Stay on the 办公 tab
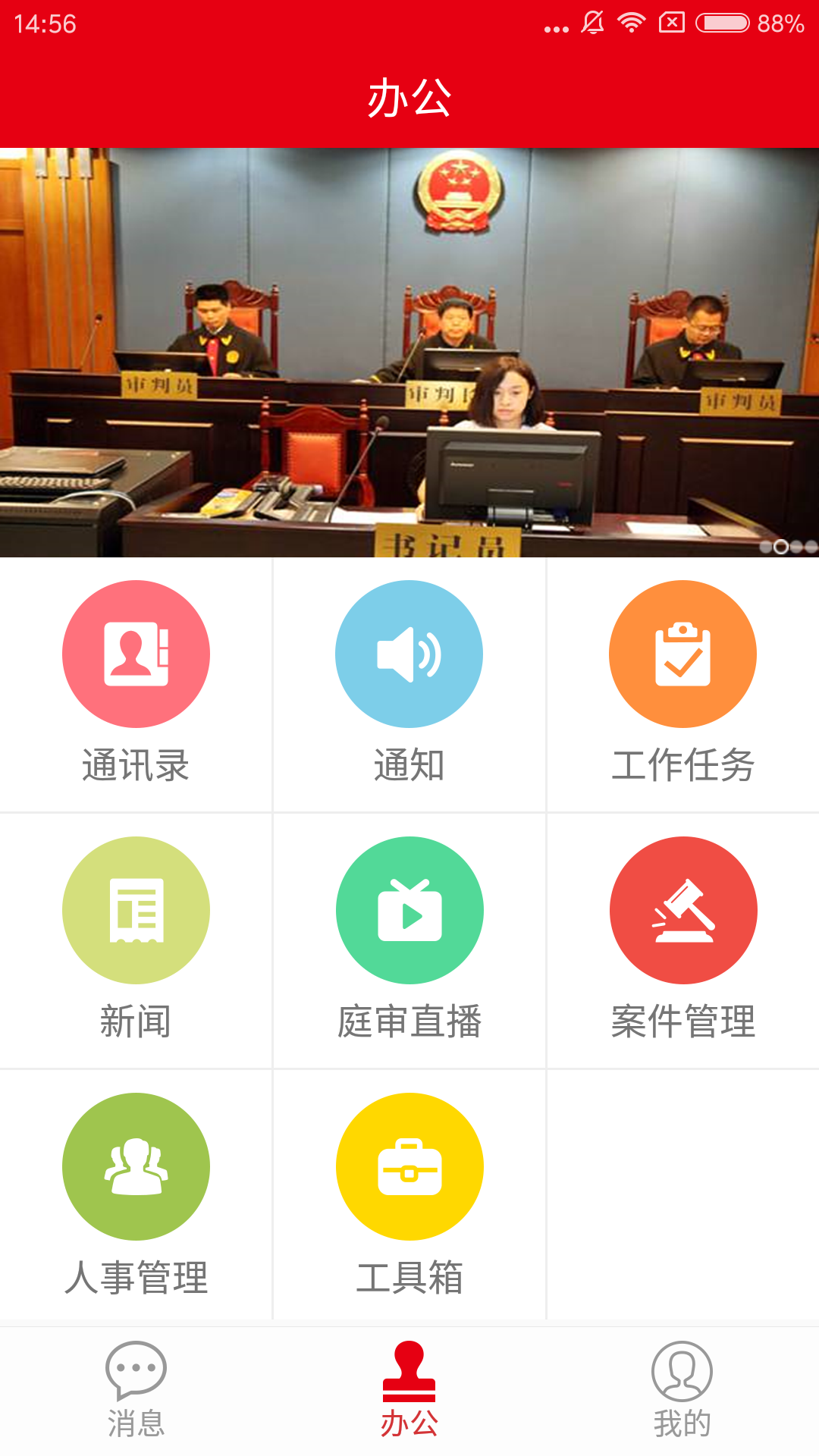Viewport: 819px width, 1456px height. [x=409, y=1403]
